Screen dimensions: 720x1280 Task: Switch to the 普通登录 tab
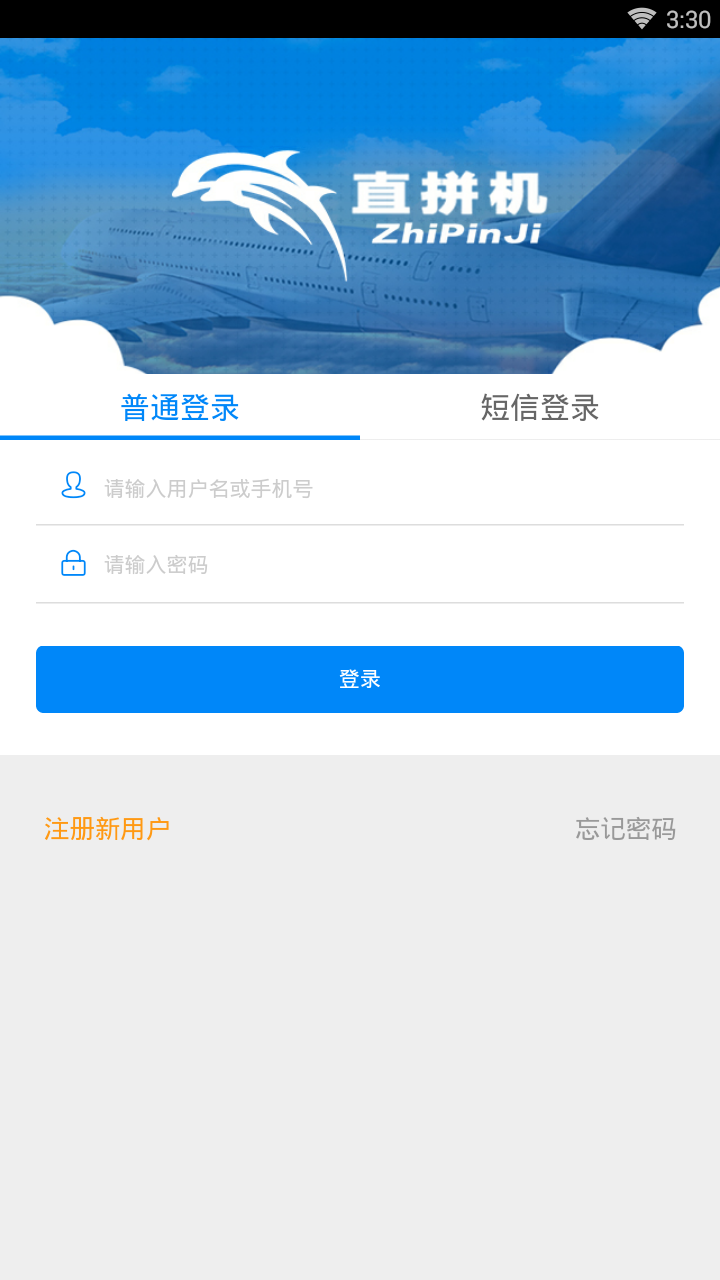click(x=180, y=408)
